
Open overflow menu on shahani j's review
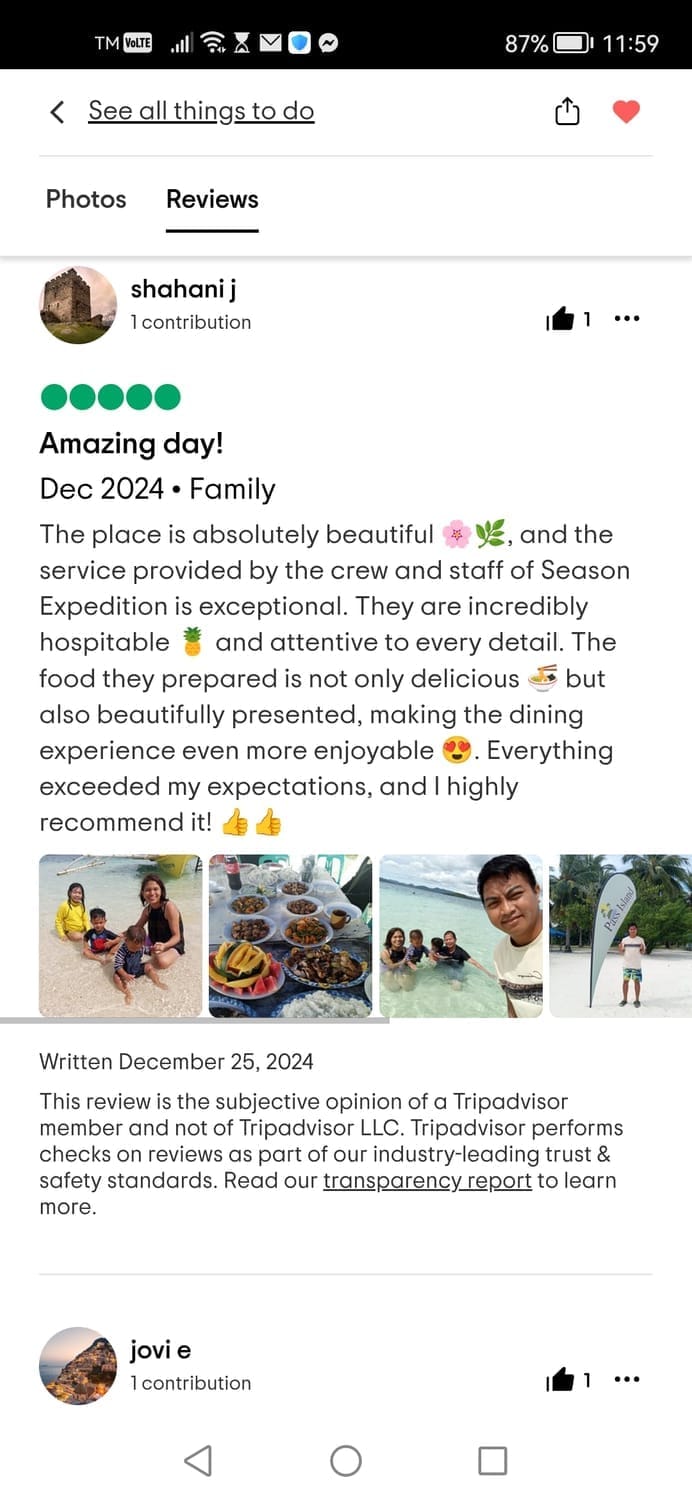[626, 319]
